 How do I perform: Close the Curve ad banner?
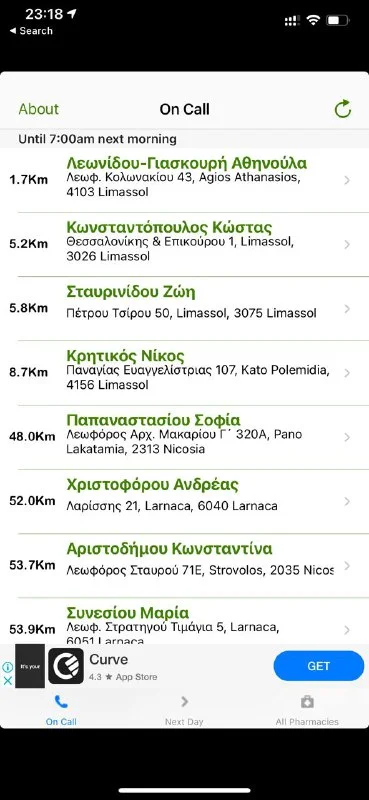coord(7,681)
